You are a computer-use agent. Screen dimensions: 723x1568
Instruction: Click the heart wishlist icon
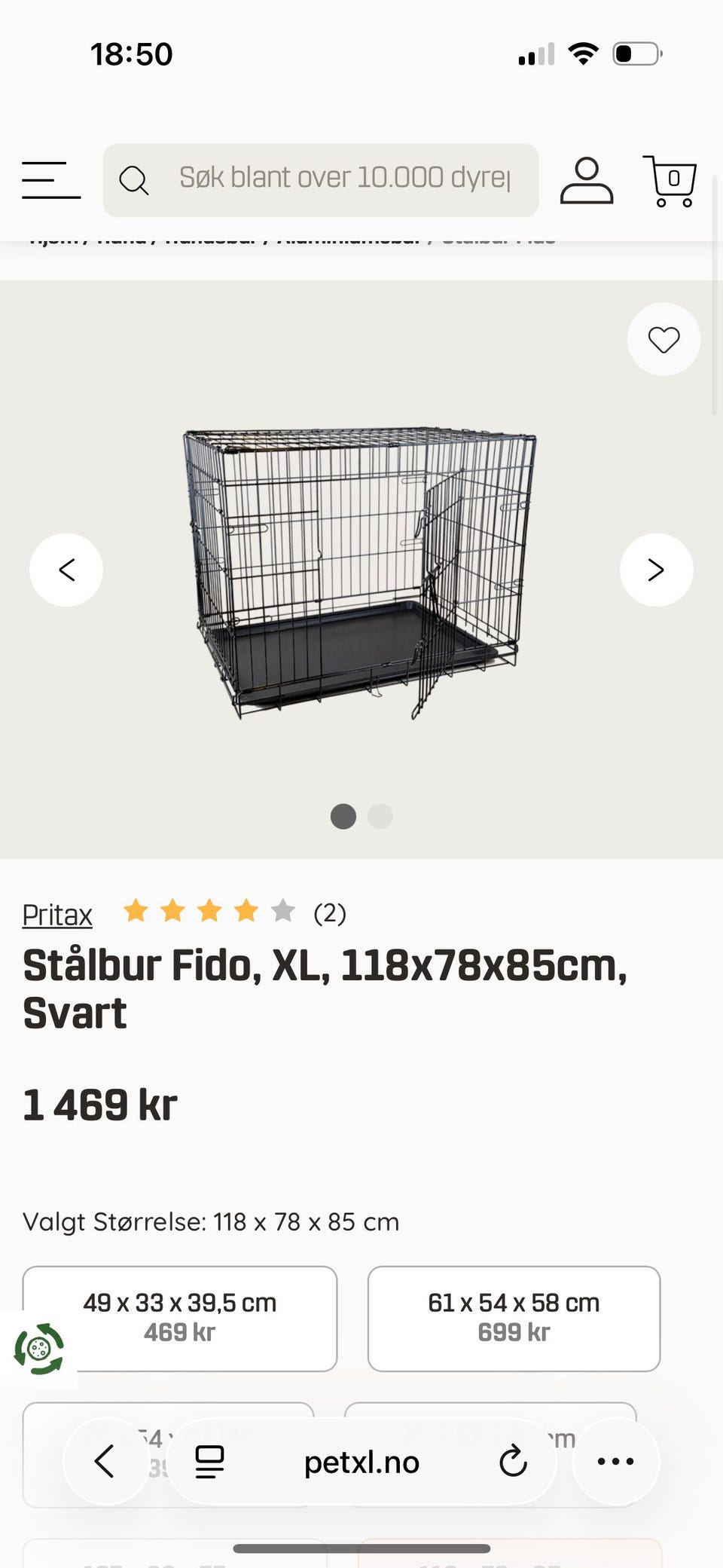click(x=663, y=340)
